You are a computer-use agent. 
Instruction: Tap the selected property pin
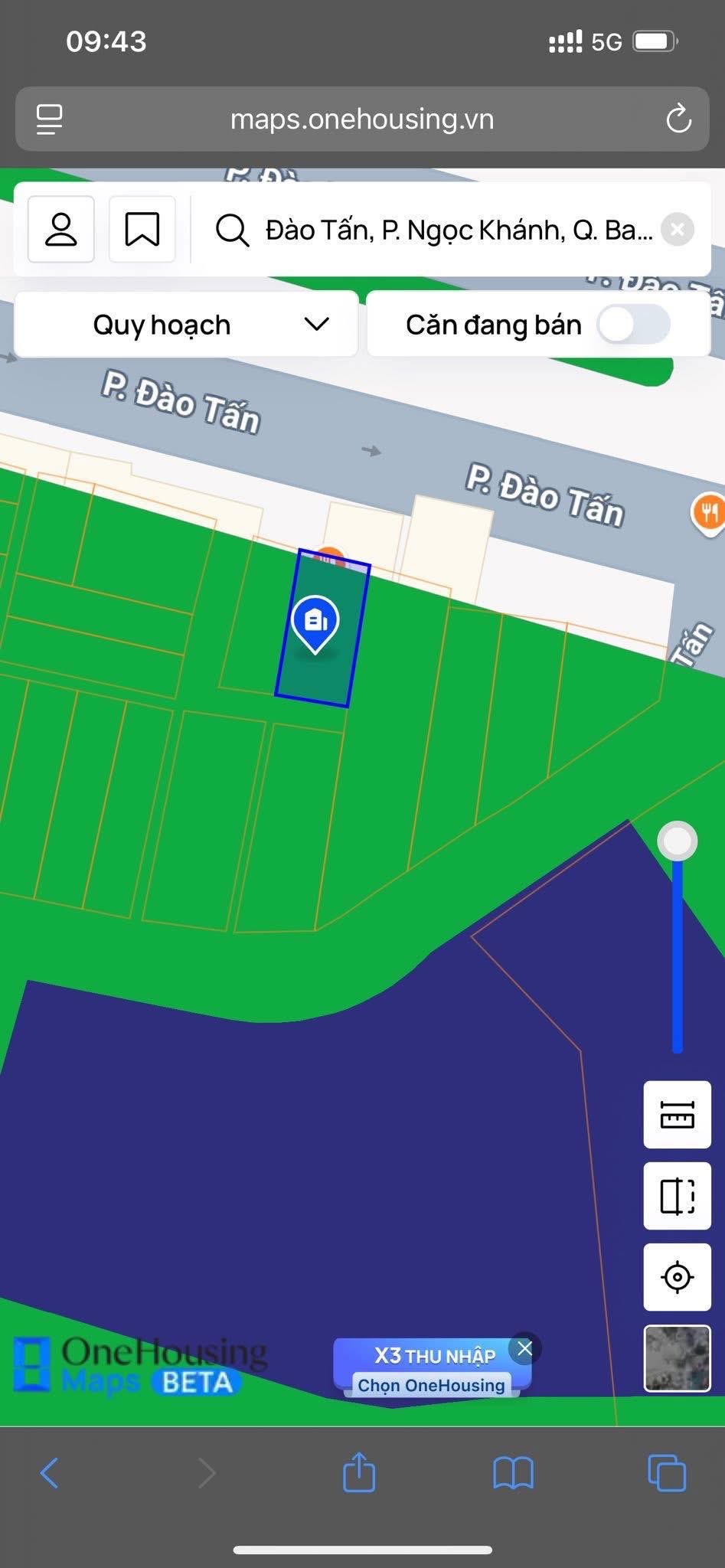315,622
